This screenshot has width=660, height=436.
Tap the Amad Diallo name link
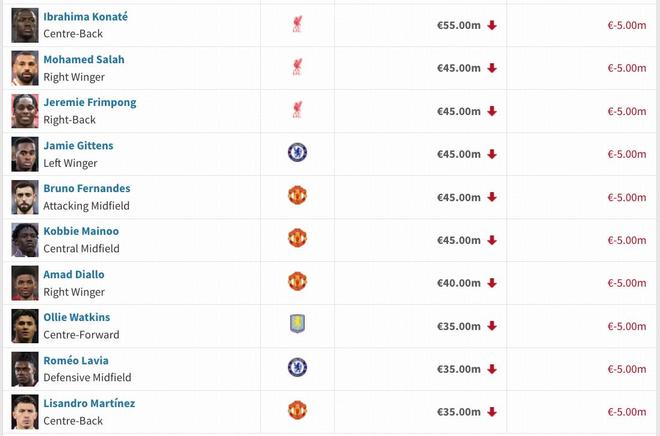point(73,275)
